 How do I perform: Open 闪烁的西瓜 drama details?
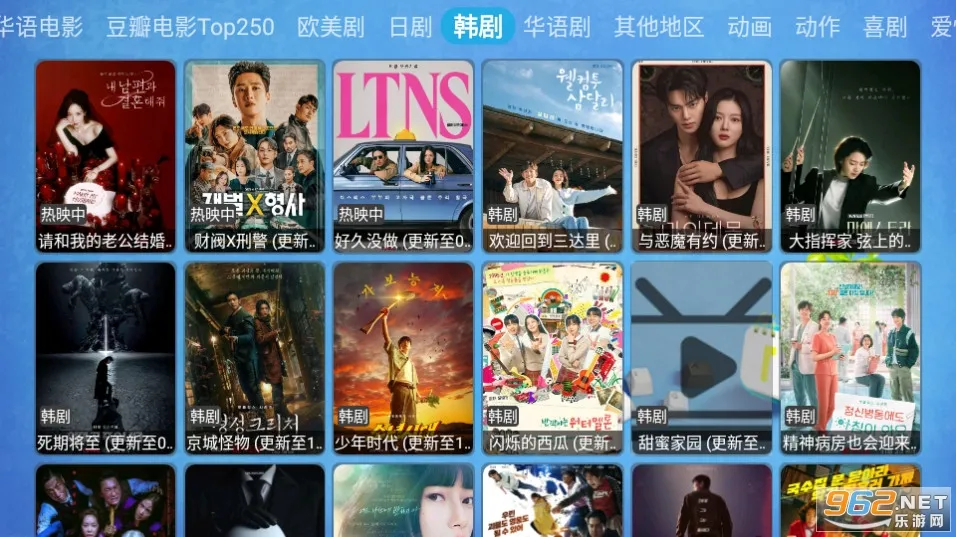coord(552,358)
